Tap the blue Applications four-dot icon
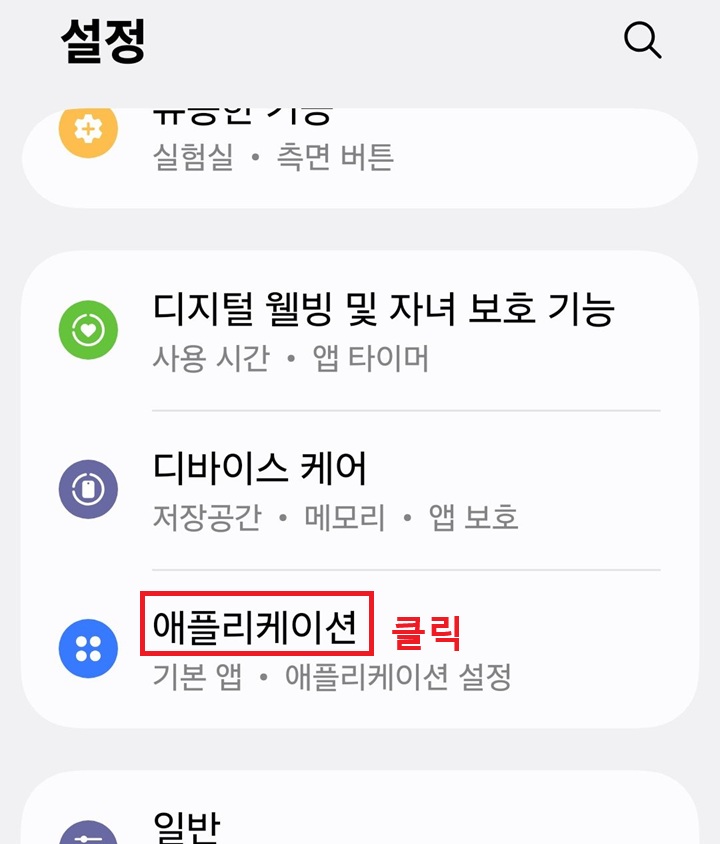Image resolution: width=720 pixels, height=844 pixels. coord(88,648)
